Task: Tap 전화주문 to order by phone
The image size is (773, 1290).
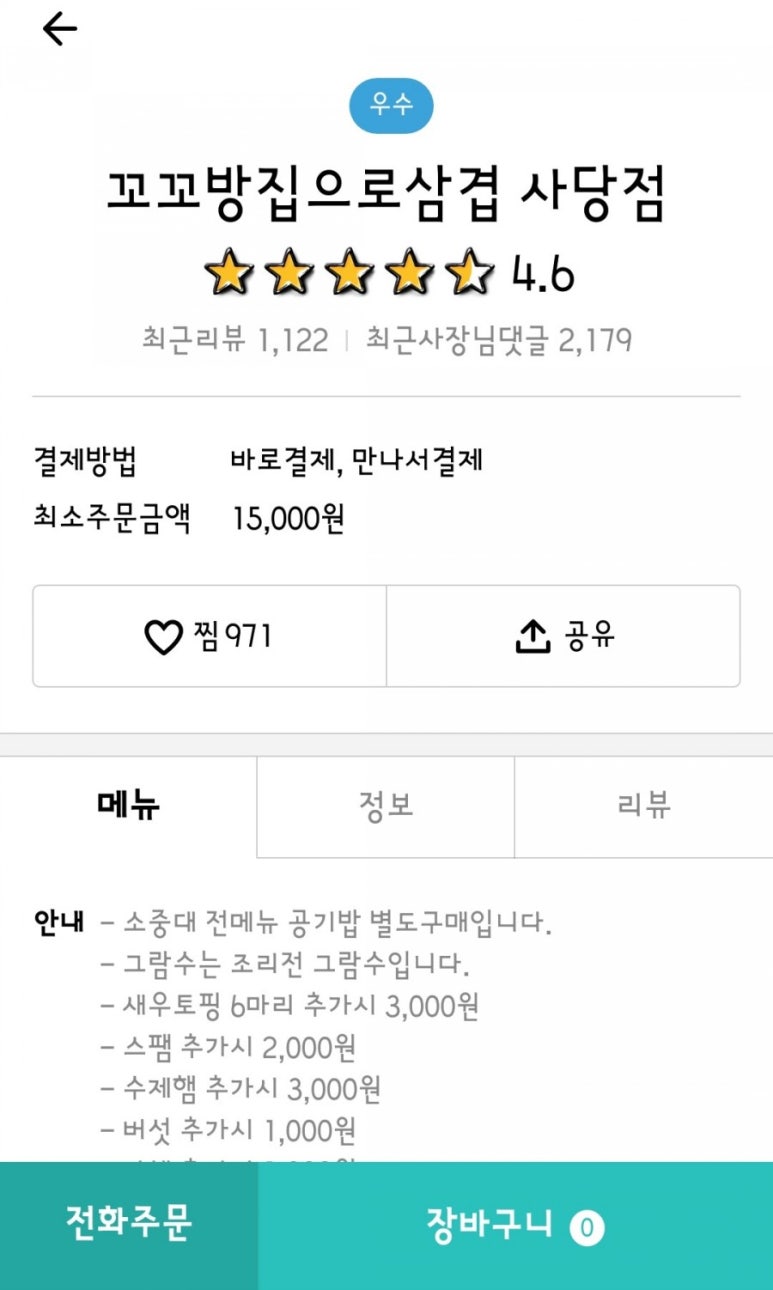Action: click(x=129, y=1224)
